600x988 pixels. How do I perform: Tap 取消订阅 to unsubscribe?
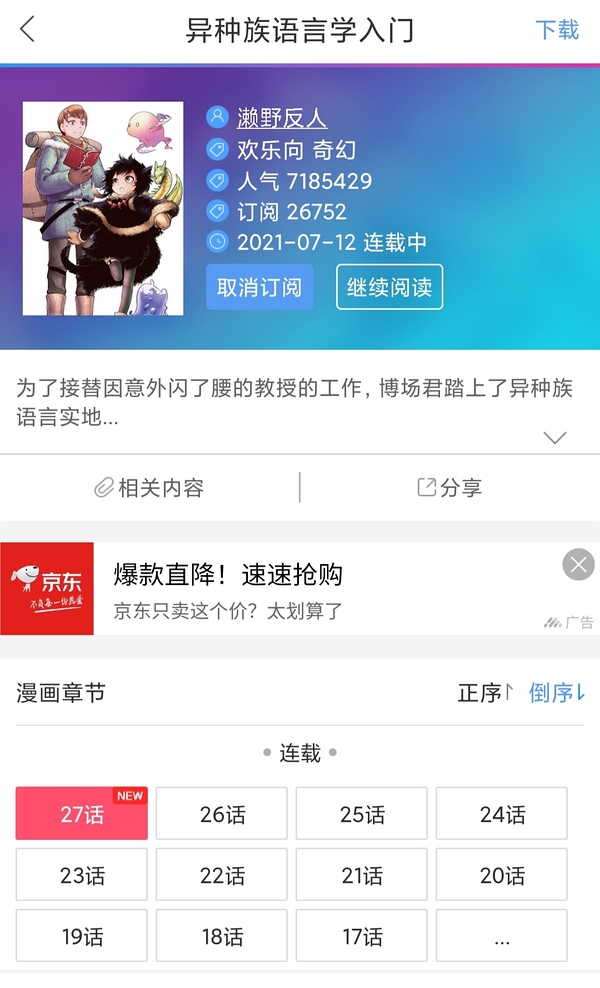point(259,287)
